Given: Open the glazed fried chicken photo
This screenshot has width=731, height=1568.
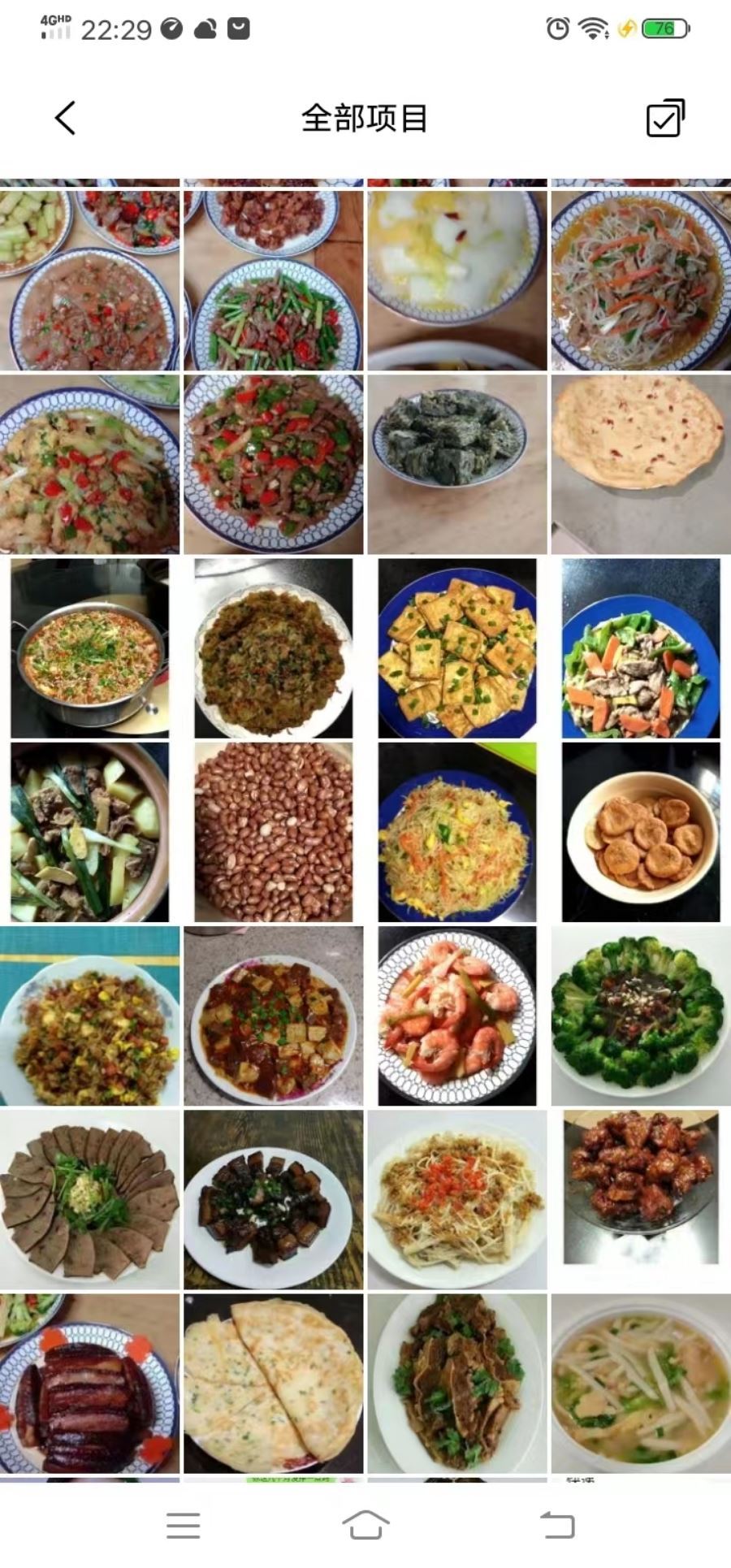Looking at the screenshot, I should (641, 1200).
